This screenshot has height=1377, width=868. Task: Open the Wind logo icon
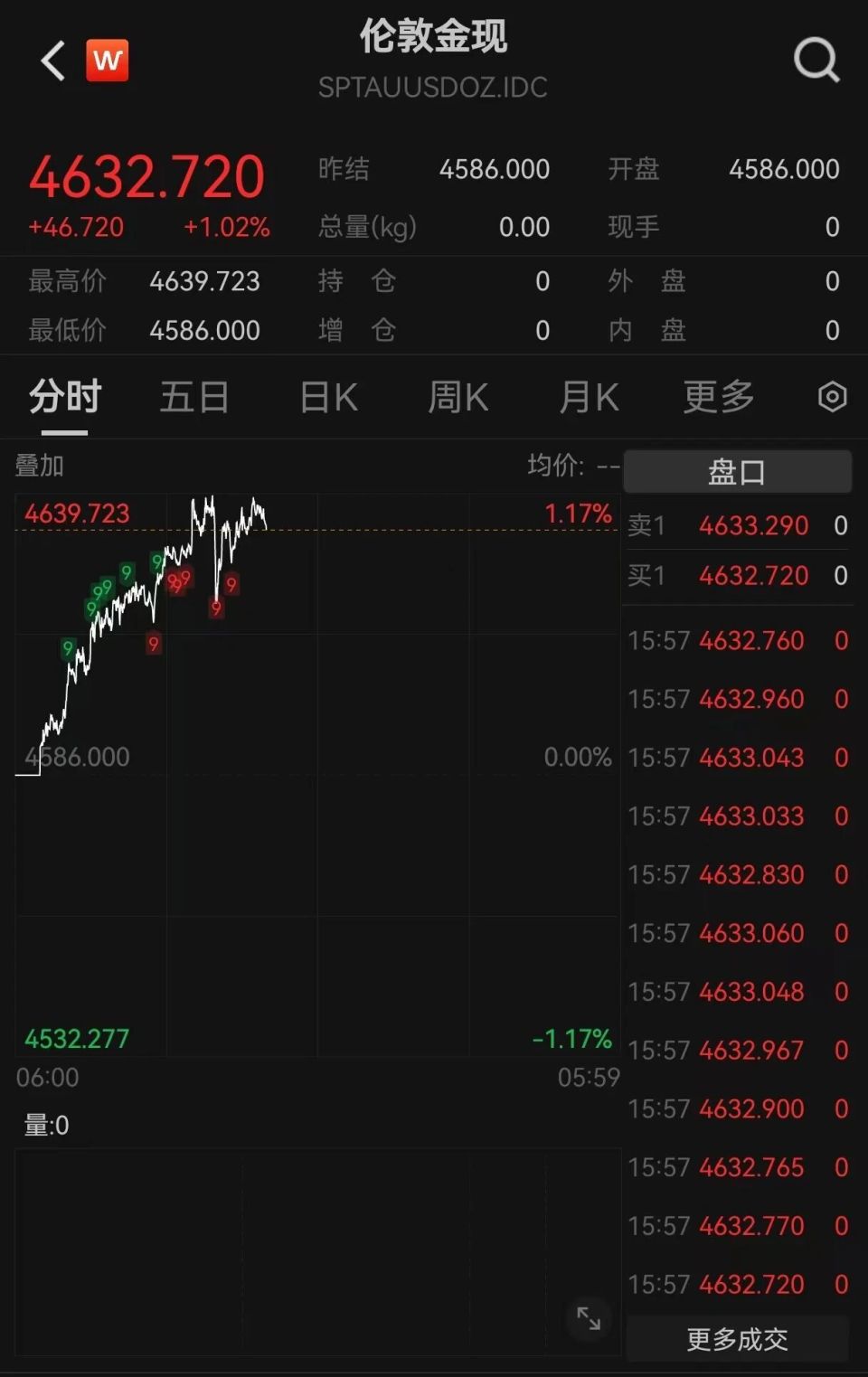click(108, 60)
